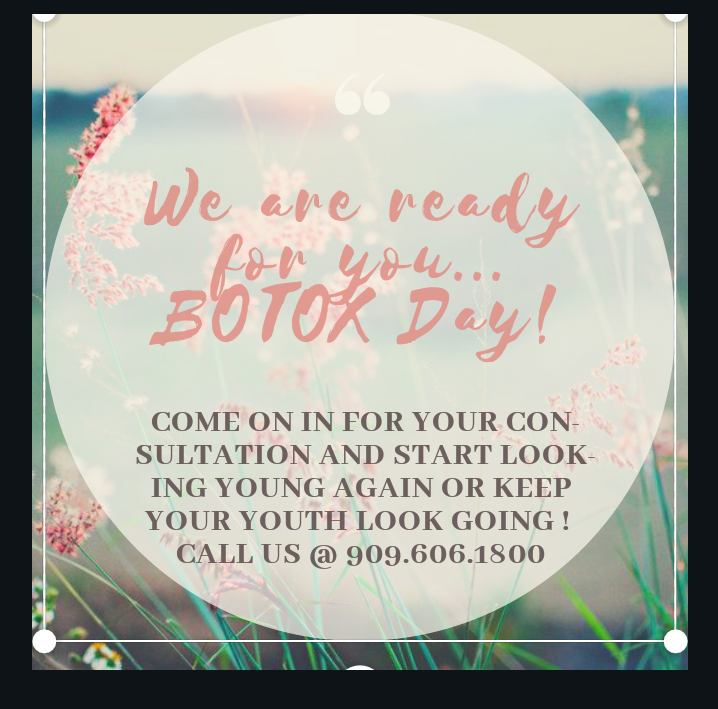Tap the bottom-right resize handle

pyautogui.click(x=676, y=641)
